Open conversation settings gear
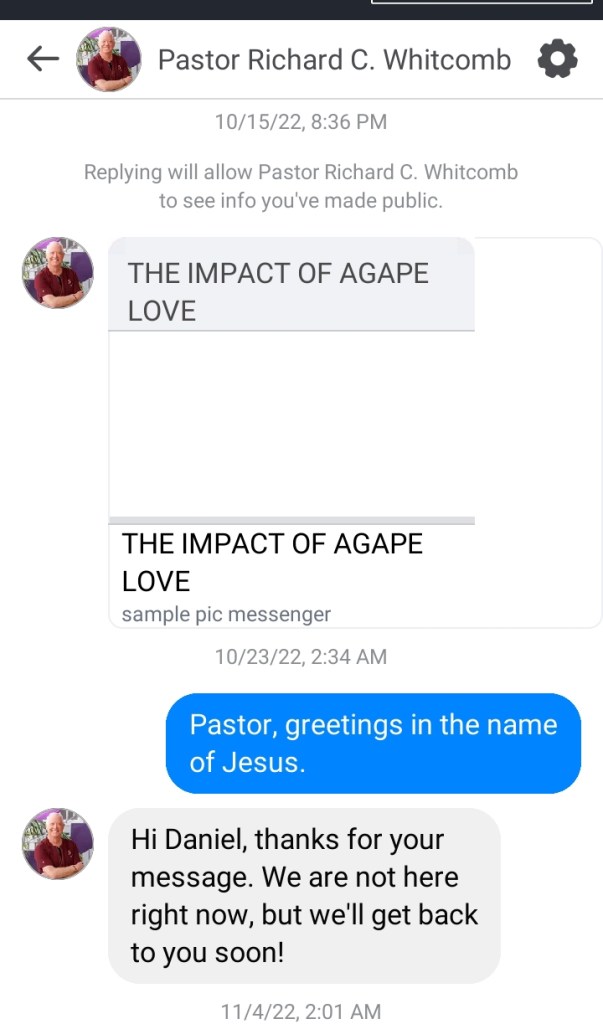The width and height of the screenshot is (603, 1024). pos(557,60)
